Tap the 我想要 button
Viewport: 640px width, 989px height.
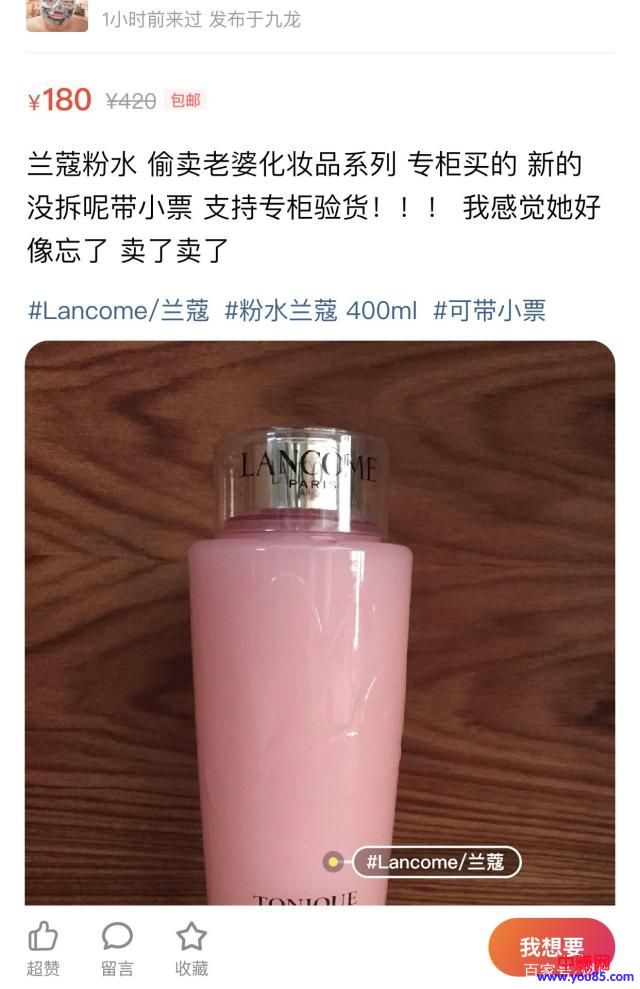(x=551, y=946)
